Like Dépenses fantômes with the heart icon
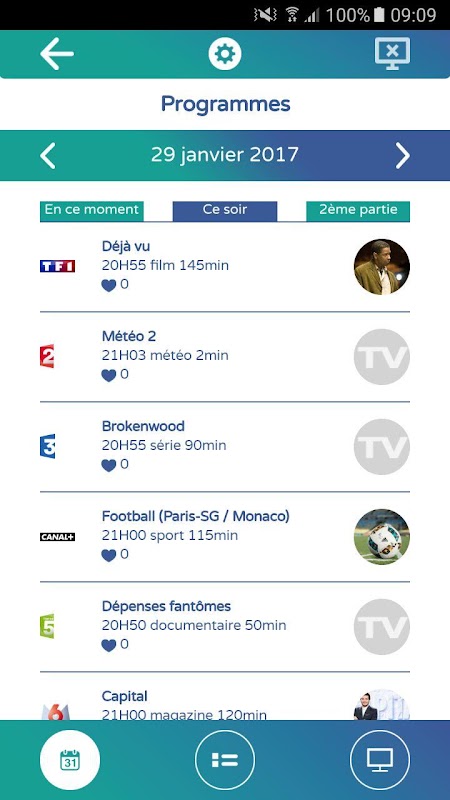The height and width of the screenshot is (800, 450). tap(109, 645)
